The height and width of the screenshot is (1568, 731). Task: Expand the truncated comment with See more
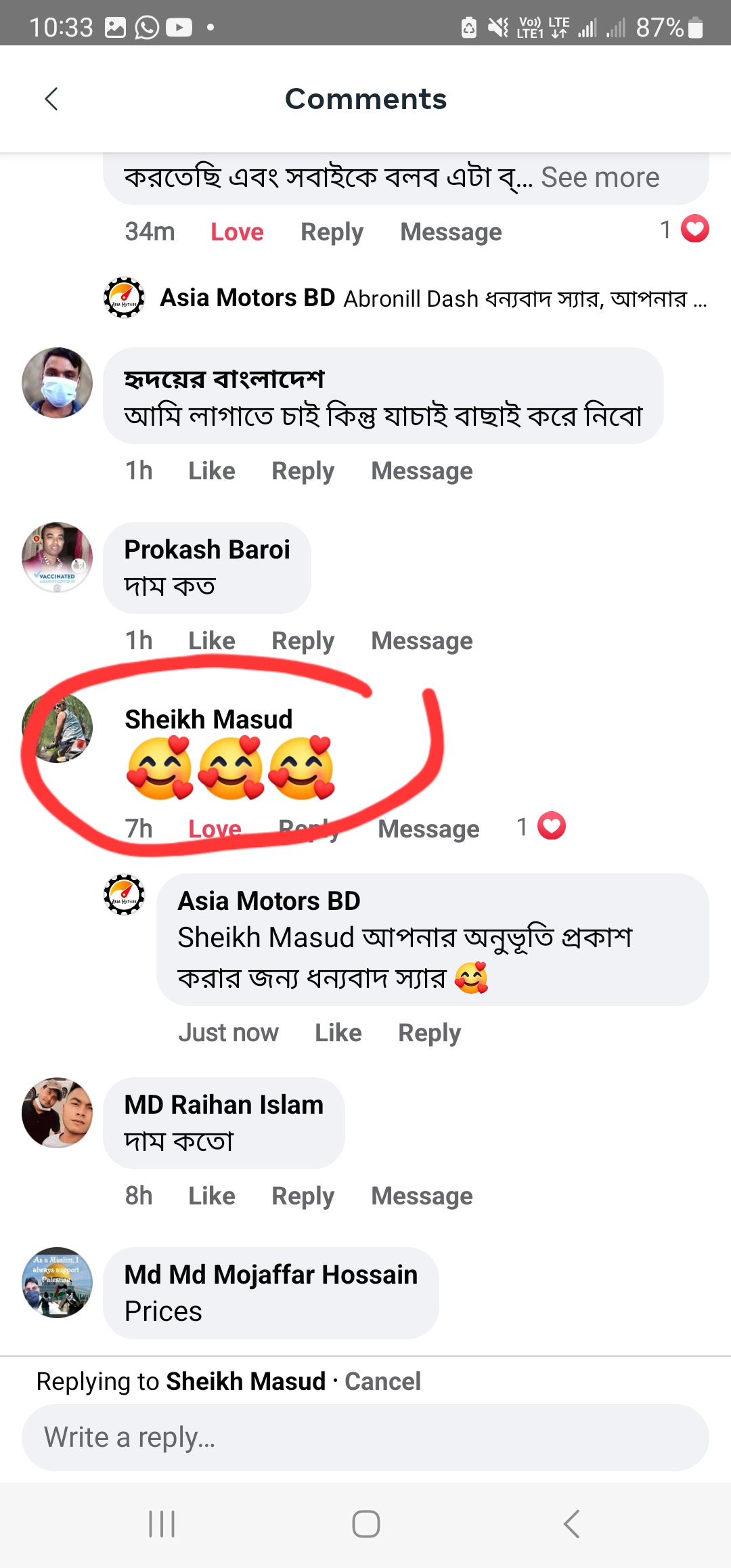[x=600, y=177]
